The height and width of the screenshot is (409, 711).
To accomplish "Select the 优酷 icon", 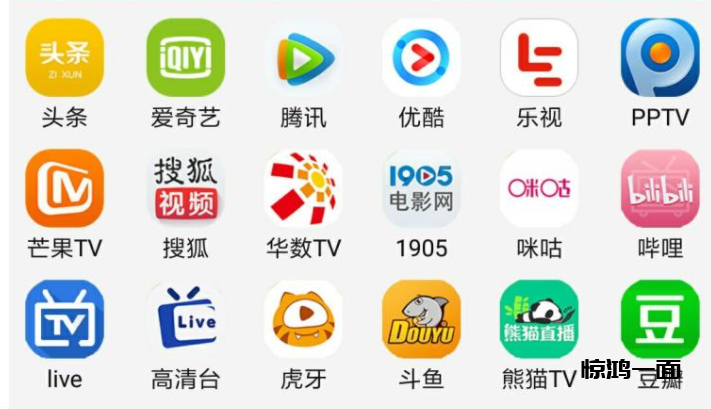I will 421,58.
